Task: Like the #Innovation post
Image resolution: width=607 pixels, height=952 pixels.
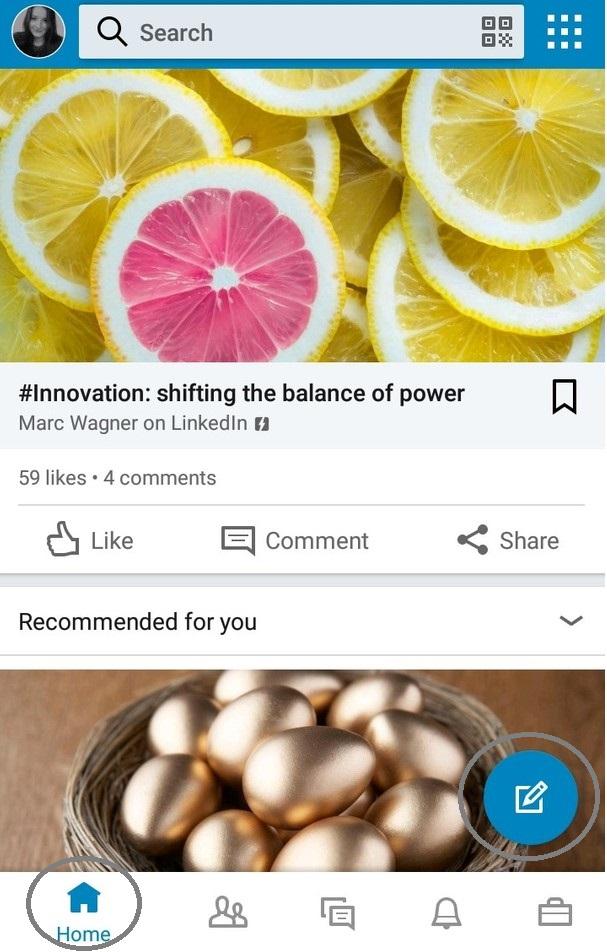Action: tap(90, 541)
